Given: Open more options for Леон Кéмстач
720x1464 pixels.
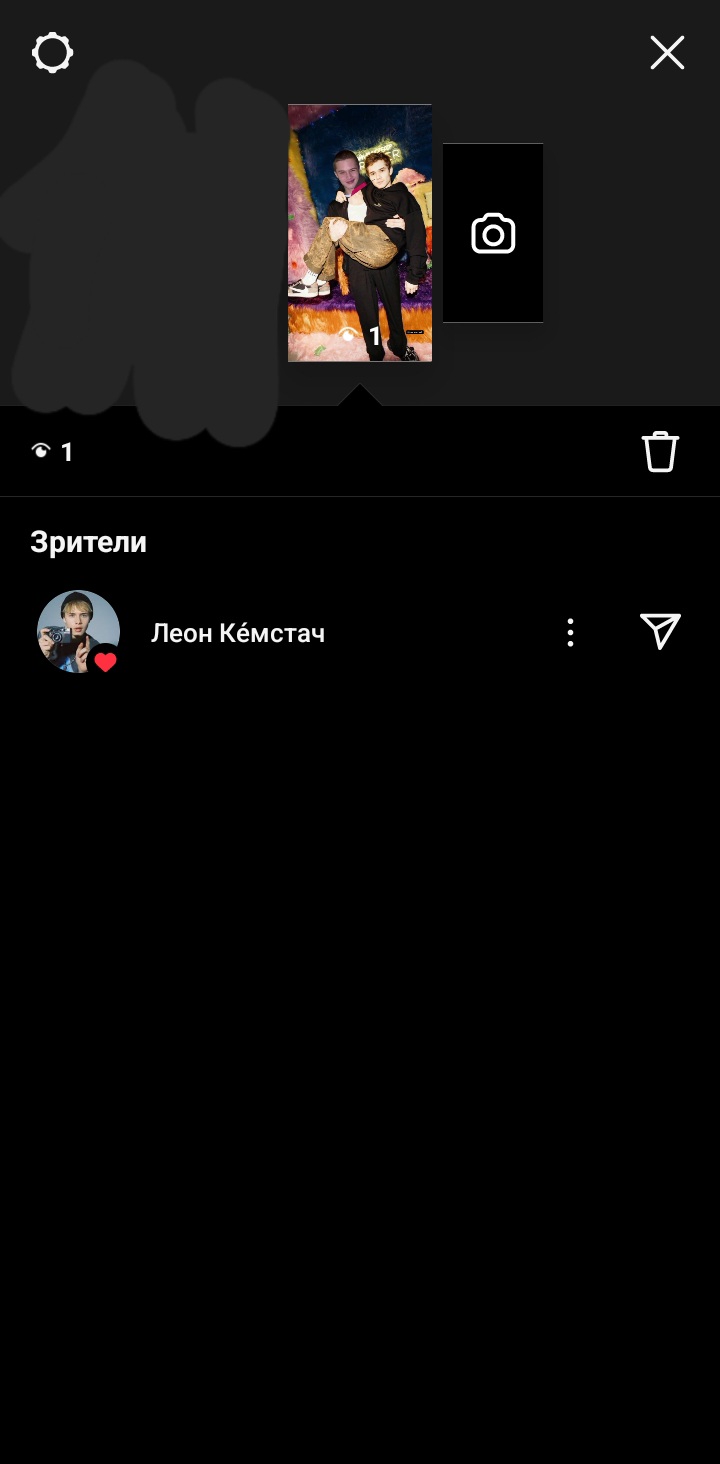Looking at the screenshot, I should [570, 632].
